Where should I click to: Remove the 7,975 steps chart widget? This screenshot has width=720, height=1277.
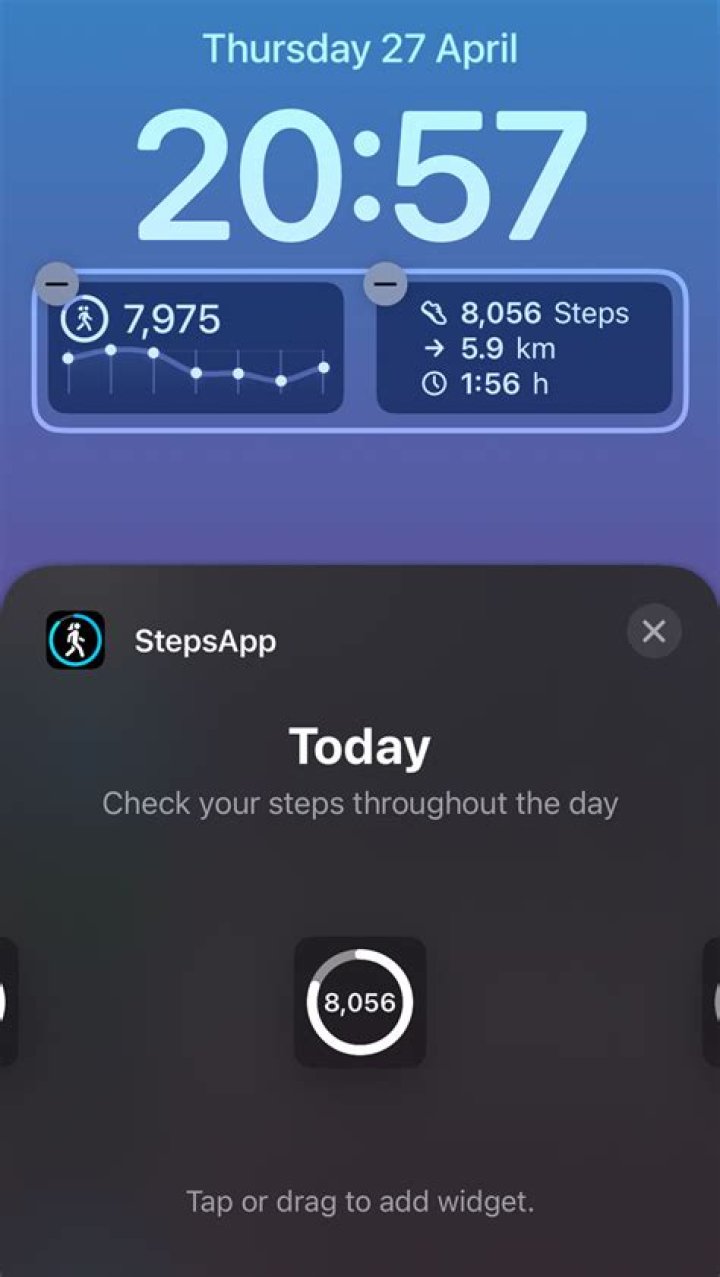click(57, 285)
